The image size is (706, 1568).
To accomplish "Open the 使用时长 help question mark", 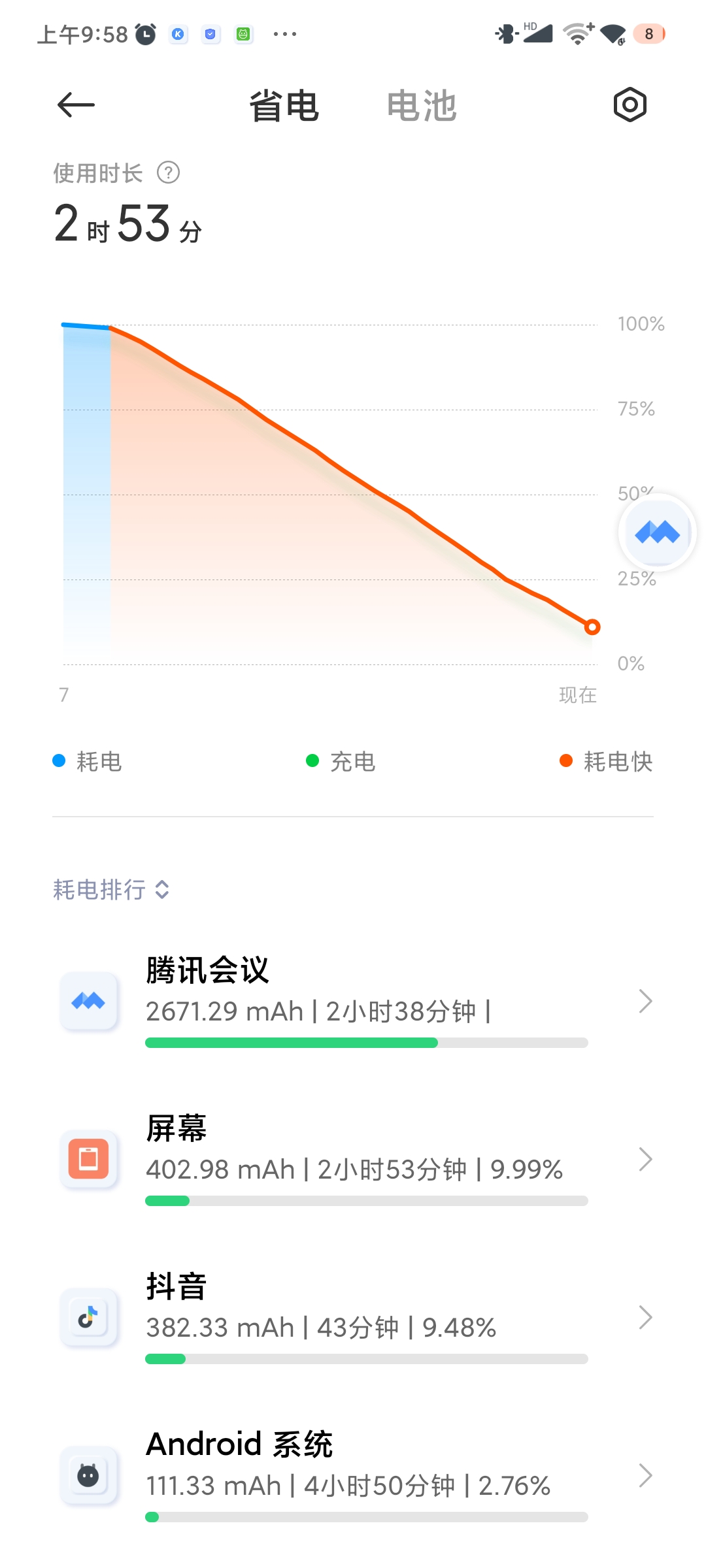I will click(x=169, y=173).
